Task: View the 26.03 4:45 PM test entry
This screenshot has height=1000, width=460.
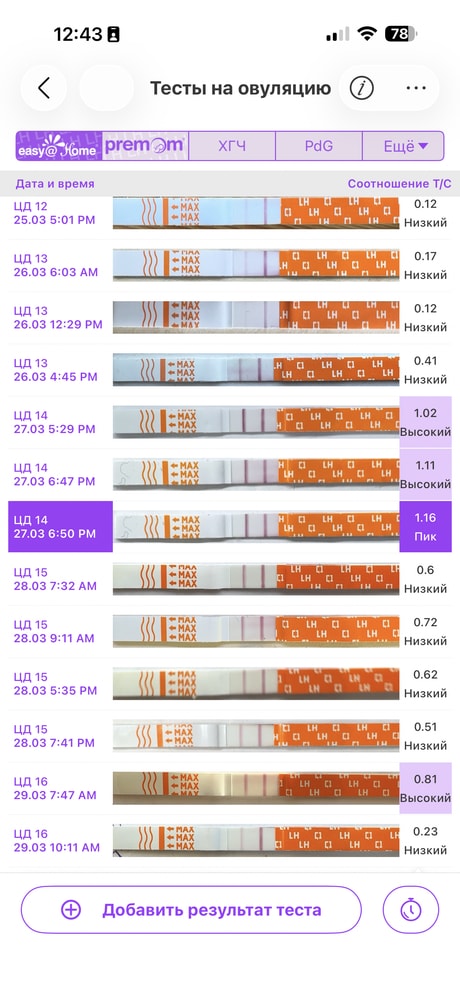Action: coord(230,370)
